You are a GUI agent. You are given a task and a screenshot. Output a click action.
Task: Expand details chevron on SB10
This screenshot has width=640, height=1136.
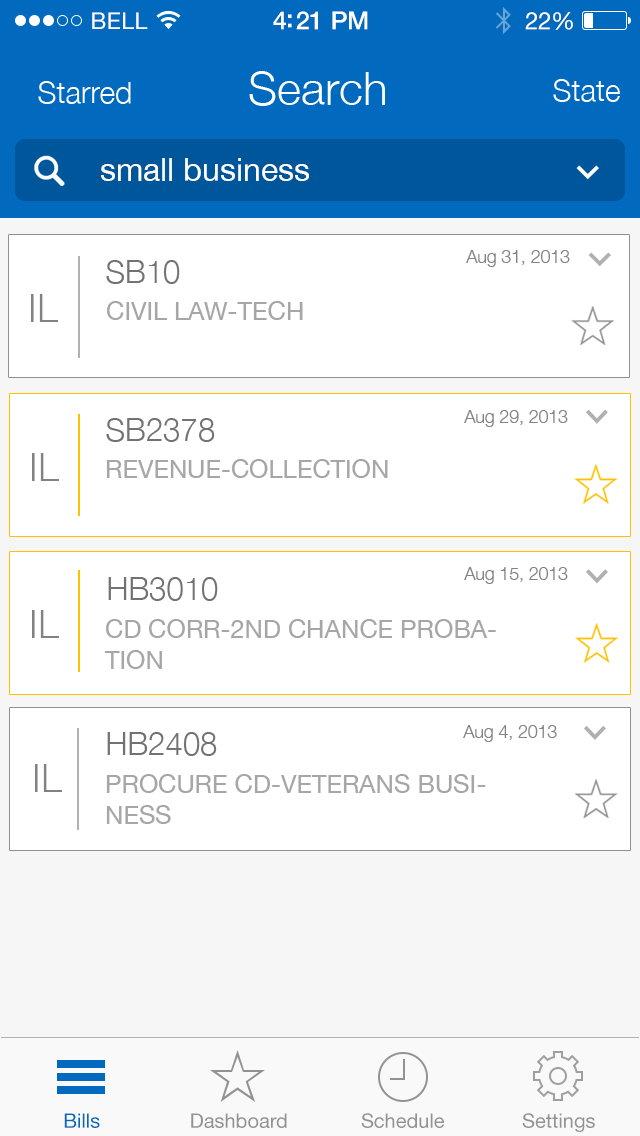point(599,259)
